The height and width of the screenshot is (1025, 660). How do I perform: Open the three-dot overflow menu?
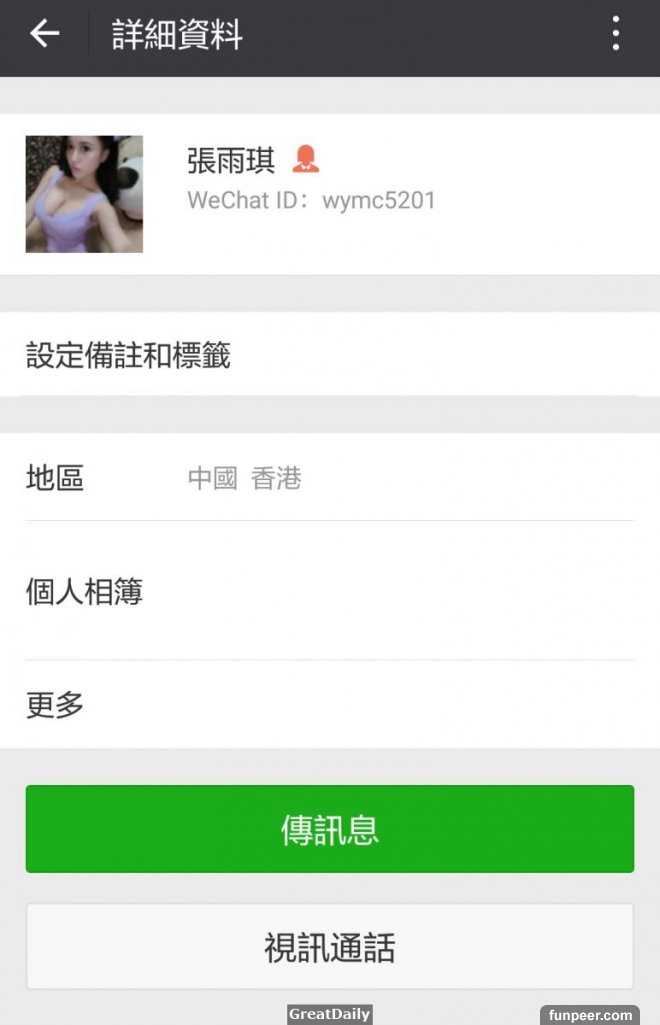pos(616,35)
